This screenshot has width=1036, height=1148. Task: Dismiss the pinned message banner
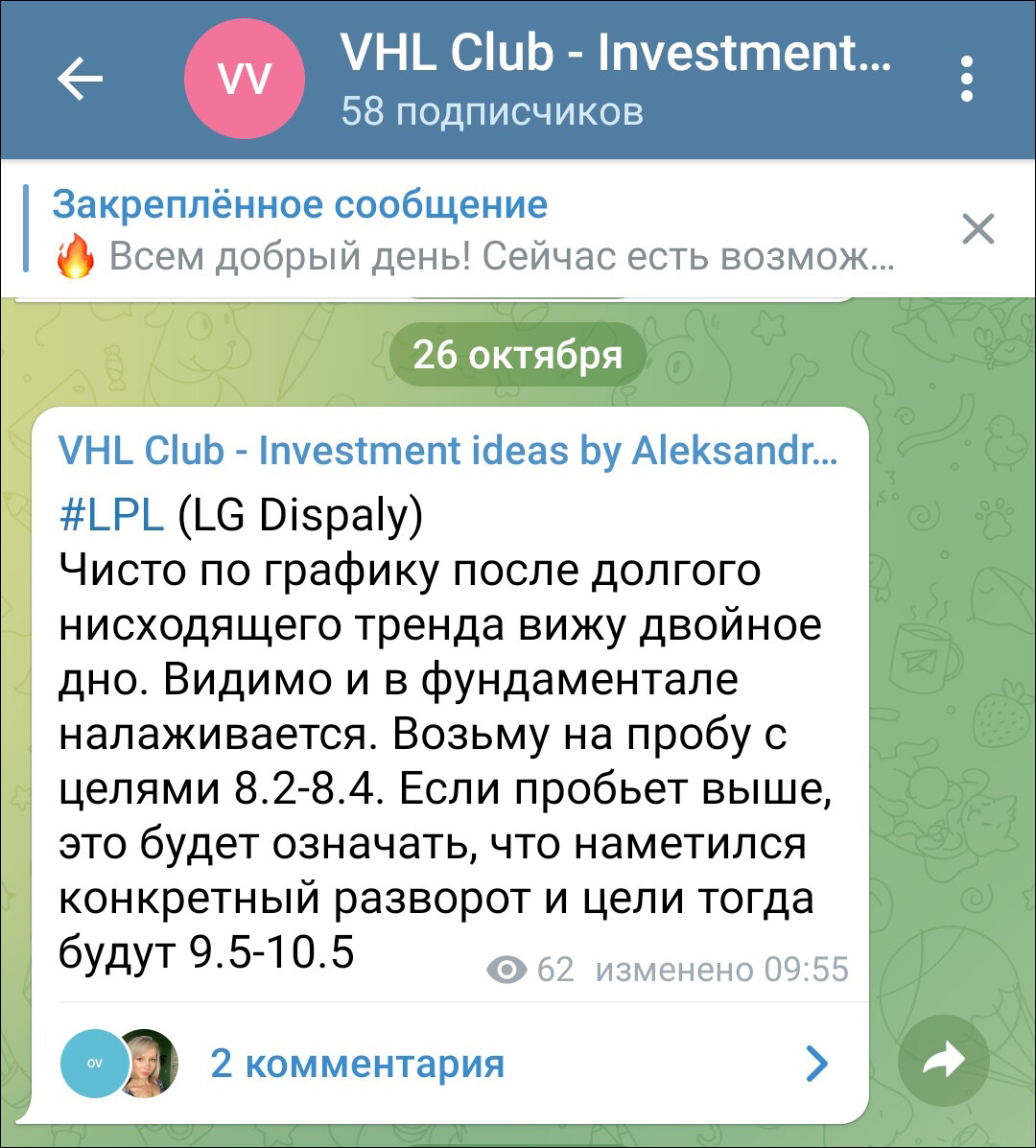(x=977, y=230)
